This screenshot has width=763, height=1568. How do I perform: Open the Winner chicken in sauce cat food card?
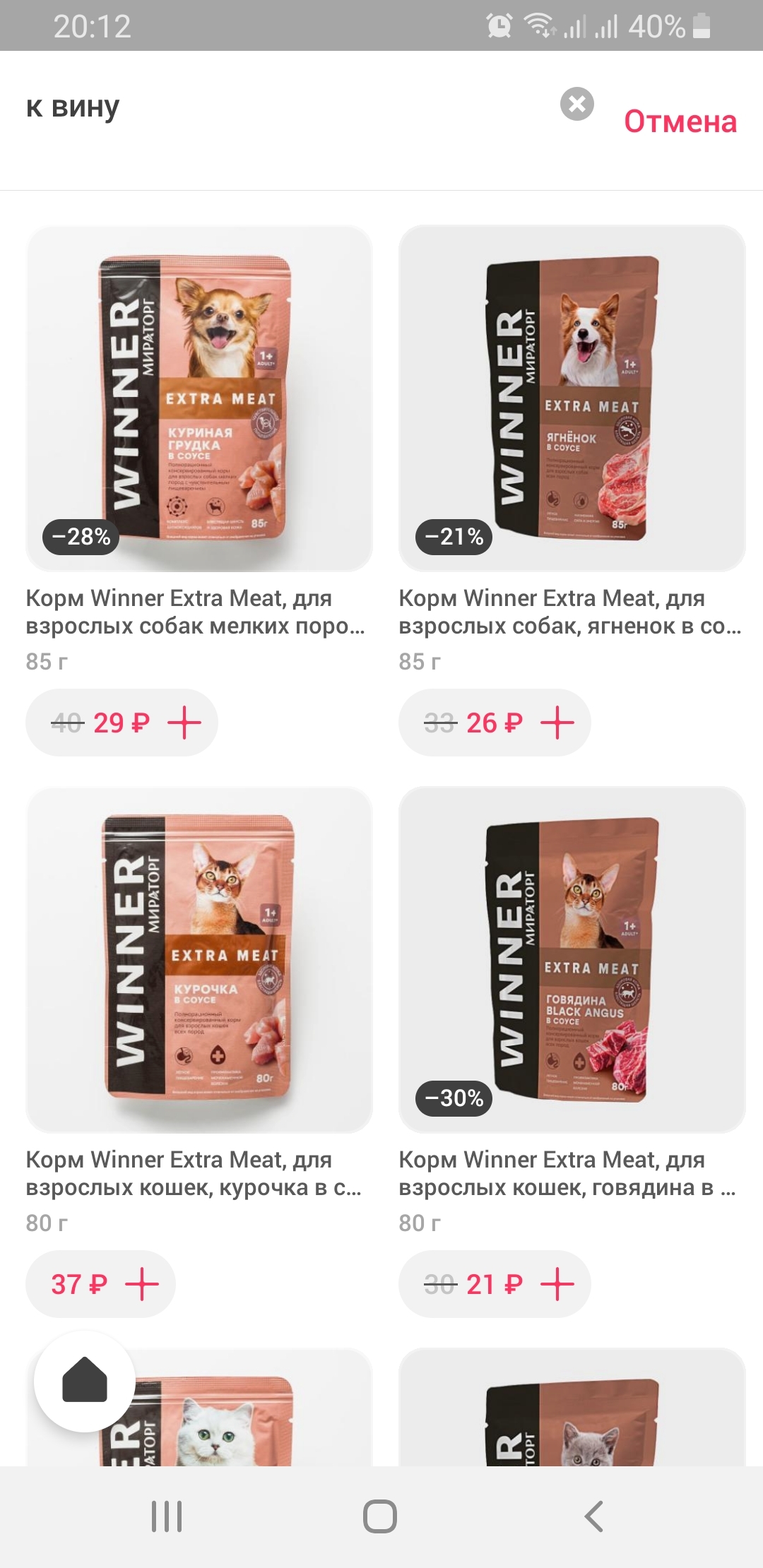(x=199, y=959)
